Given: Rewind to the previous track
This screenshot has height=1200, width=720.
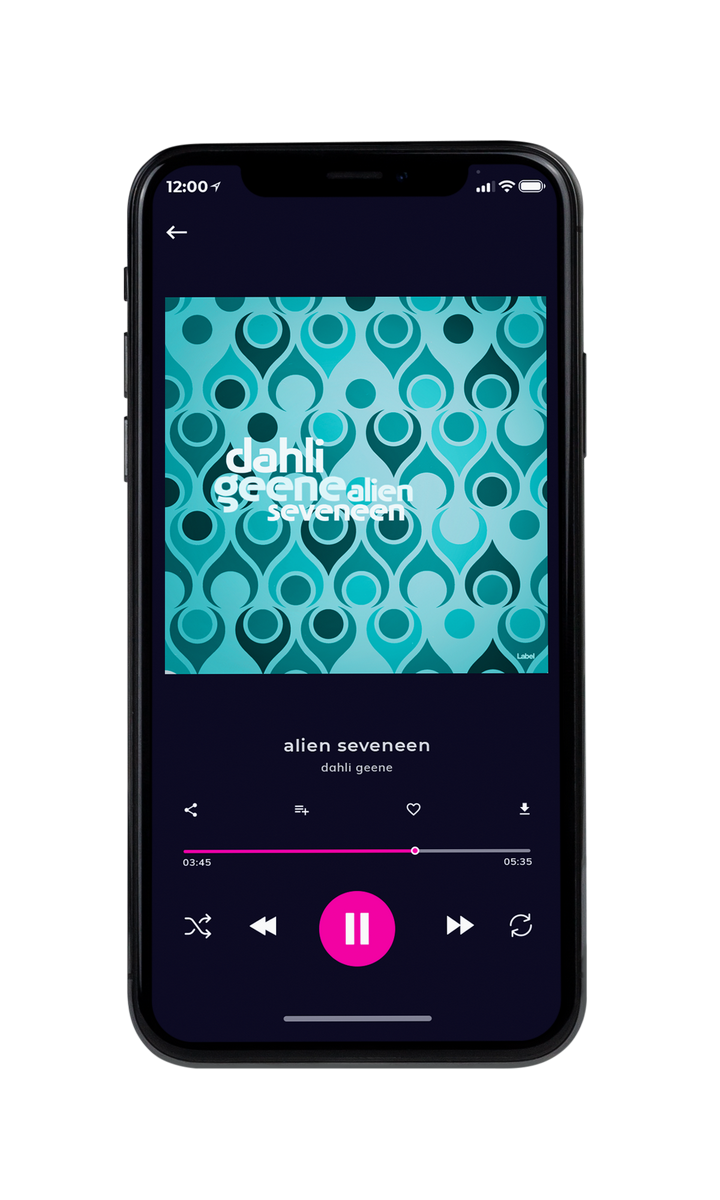Looking at the screenshot, I should [263, 927].
